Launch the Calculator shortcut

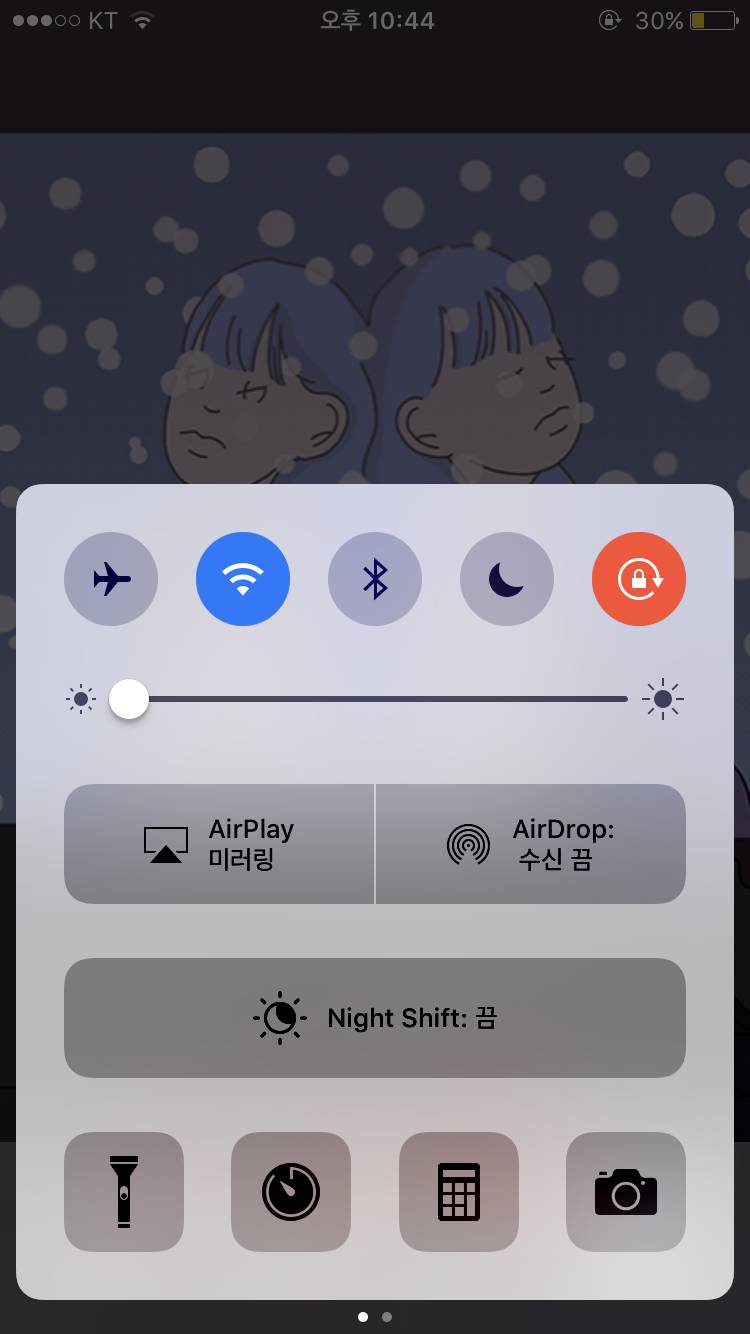(458, 1191)
